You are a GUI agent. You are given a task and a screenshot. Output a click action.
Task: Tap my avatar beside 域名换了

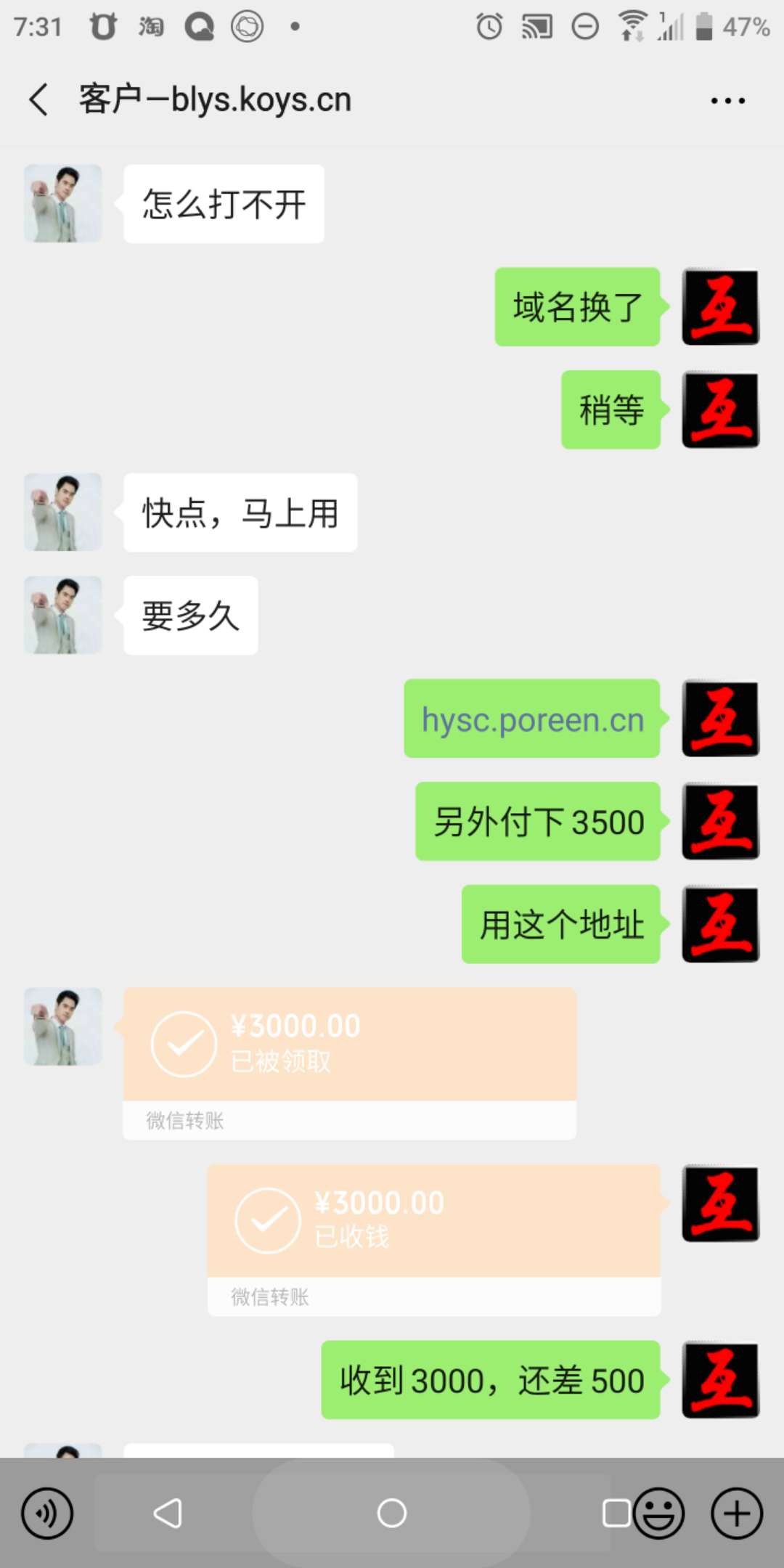click(x=720, y=306)
